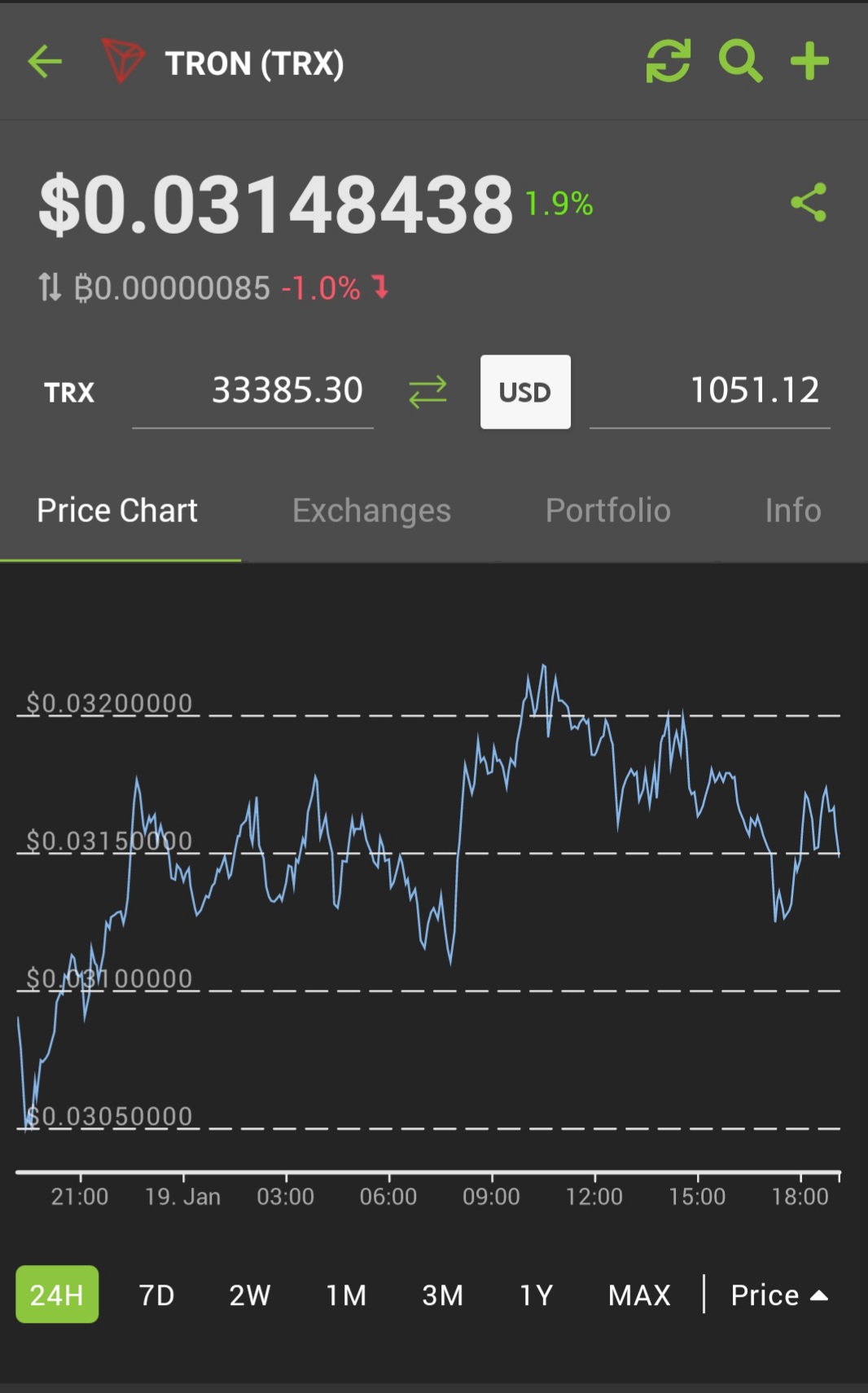Screen dimensions: 868x1393
Task: View the Info tab
Action: coord(792,511)
